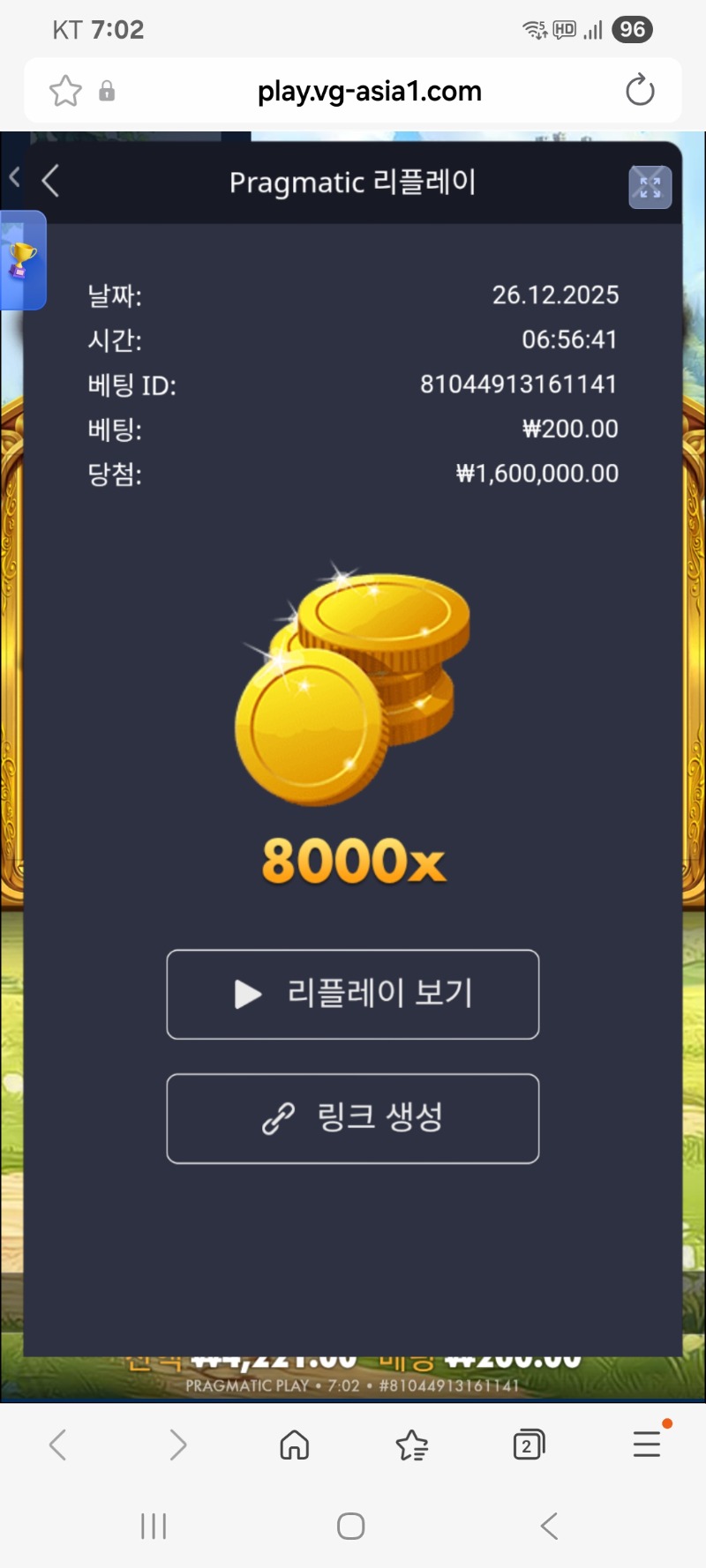Create a share link with 링크 생성

click(x=353, y=1118)
